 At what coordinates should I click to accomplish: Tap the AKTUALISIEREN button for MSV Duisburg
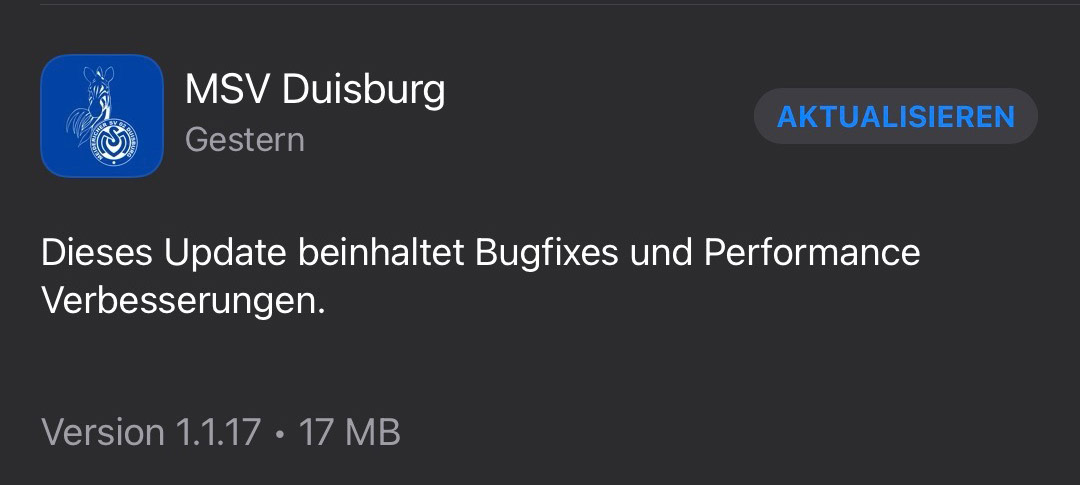coord(895,116)
